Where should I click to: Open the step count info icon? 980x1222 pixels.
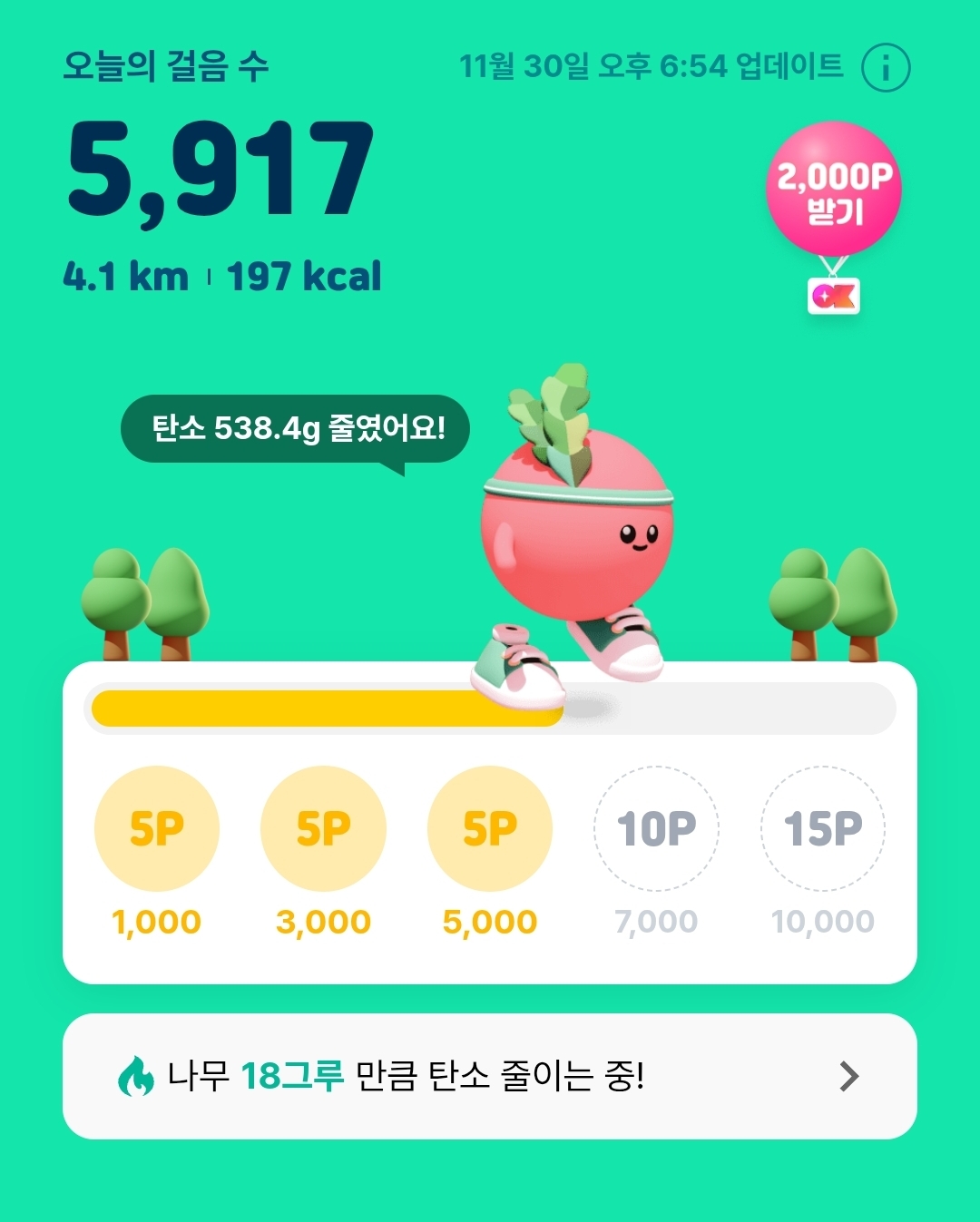coord(885,68)
